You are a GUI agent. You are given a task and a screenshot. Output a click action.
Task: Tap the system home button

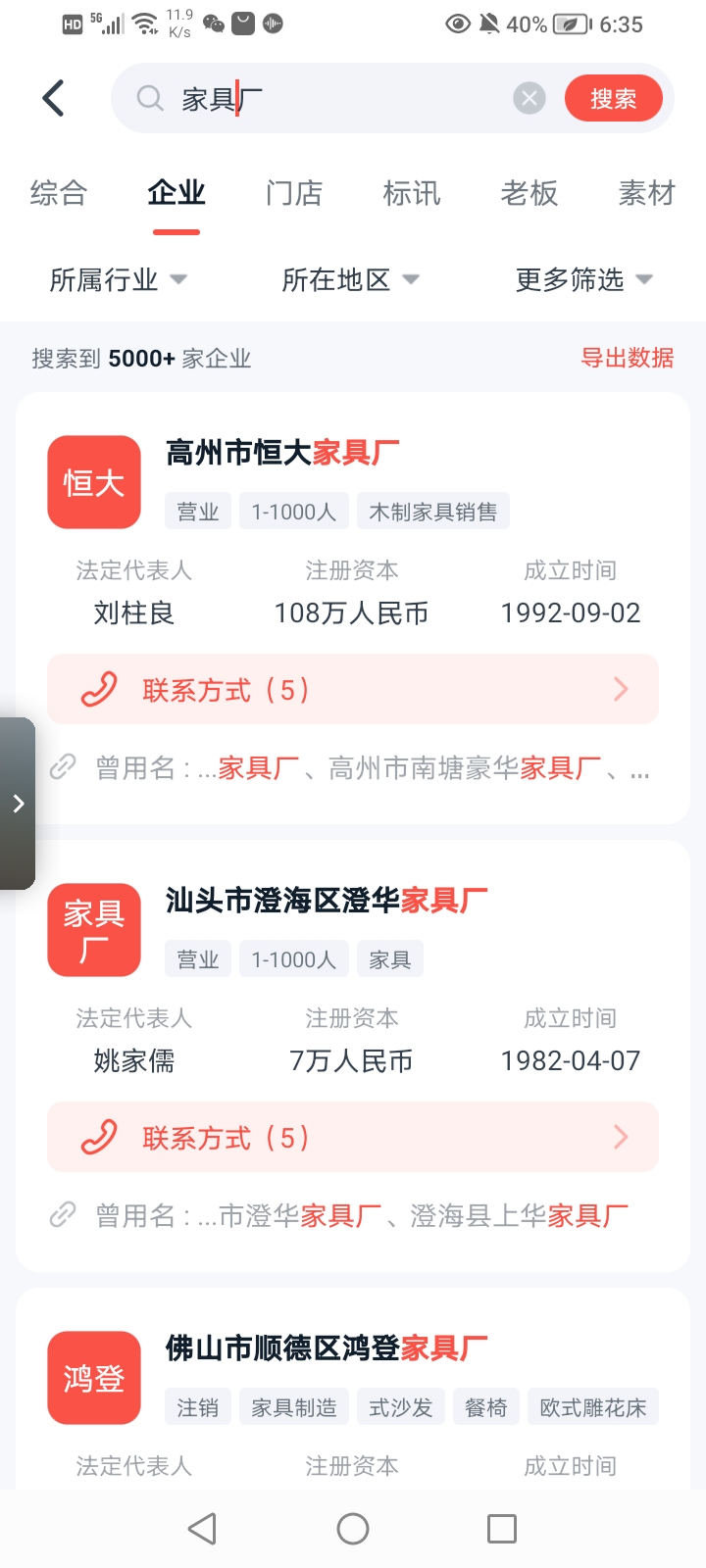click(x=353, y=1529)
